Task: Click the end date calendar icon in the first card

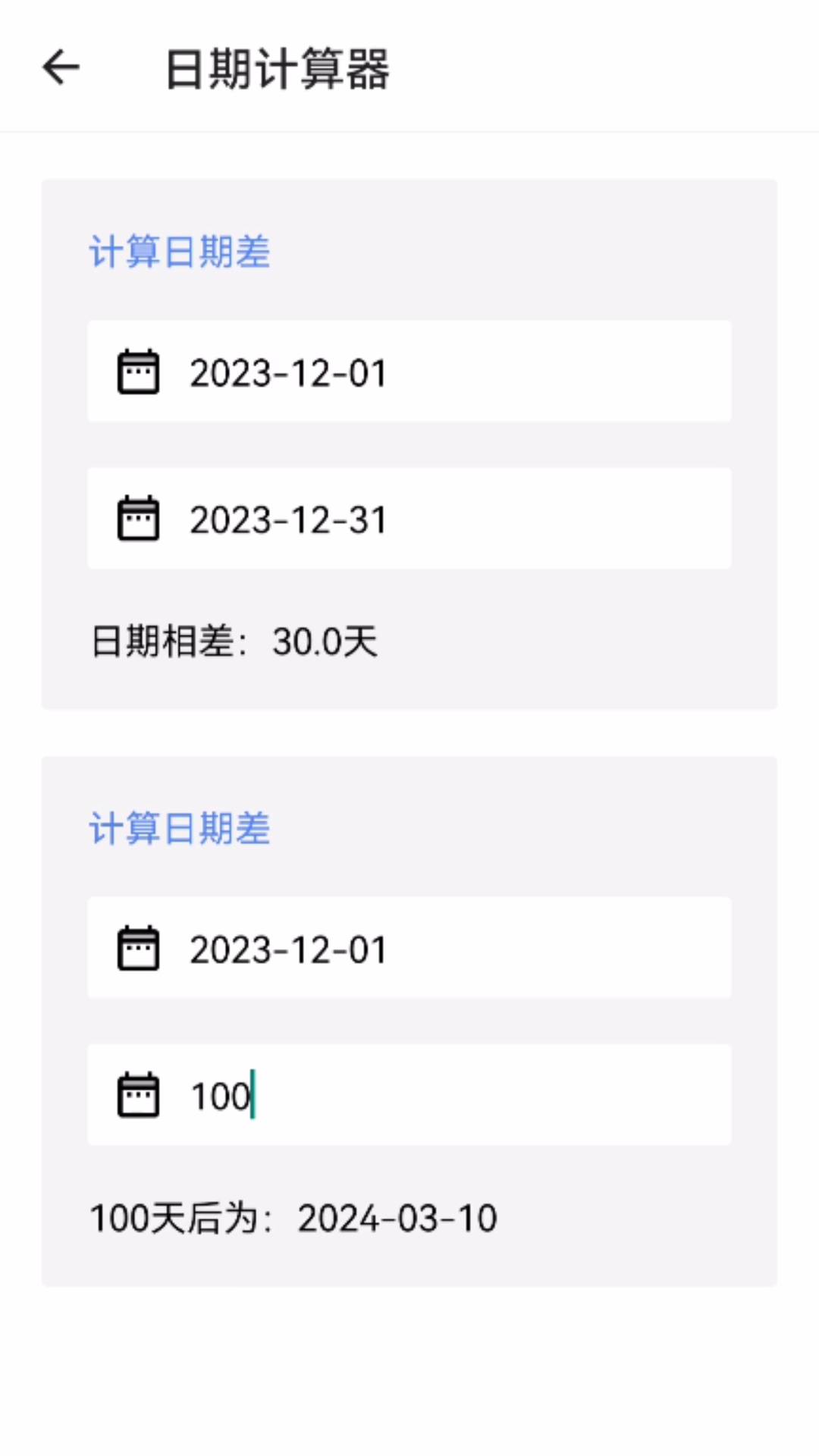Action: [x=139, y=518]
